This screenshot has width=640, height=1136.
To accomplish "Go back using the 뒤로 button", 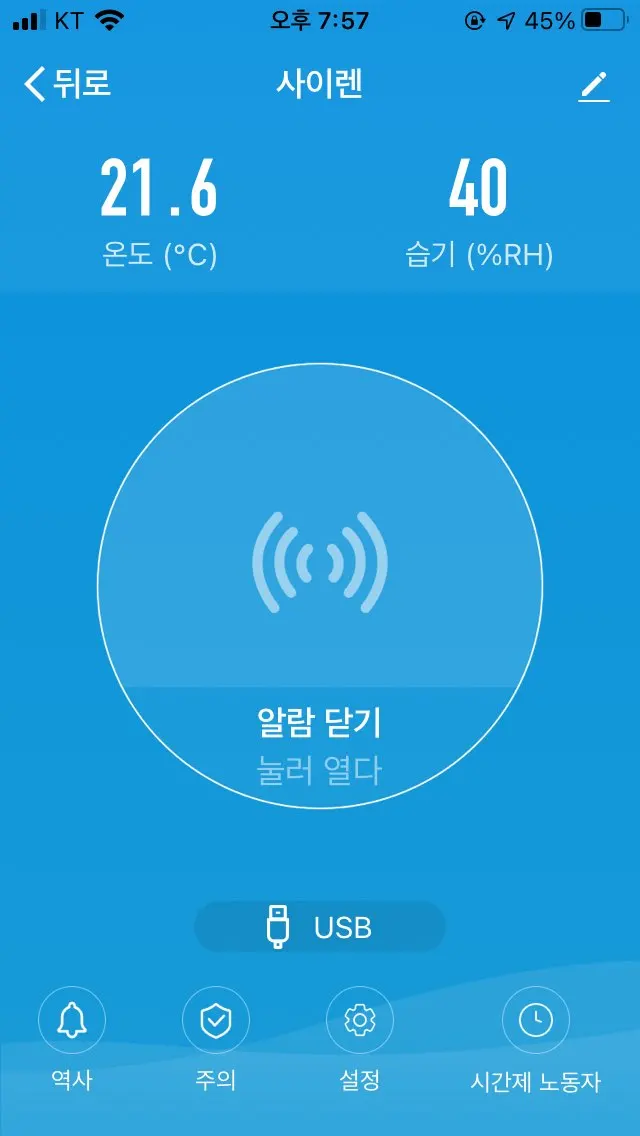I will (x=67, y=84).
